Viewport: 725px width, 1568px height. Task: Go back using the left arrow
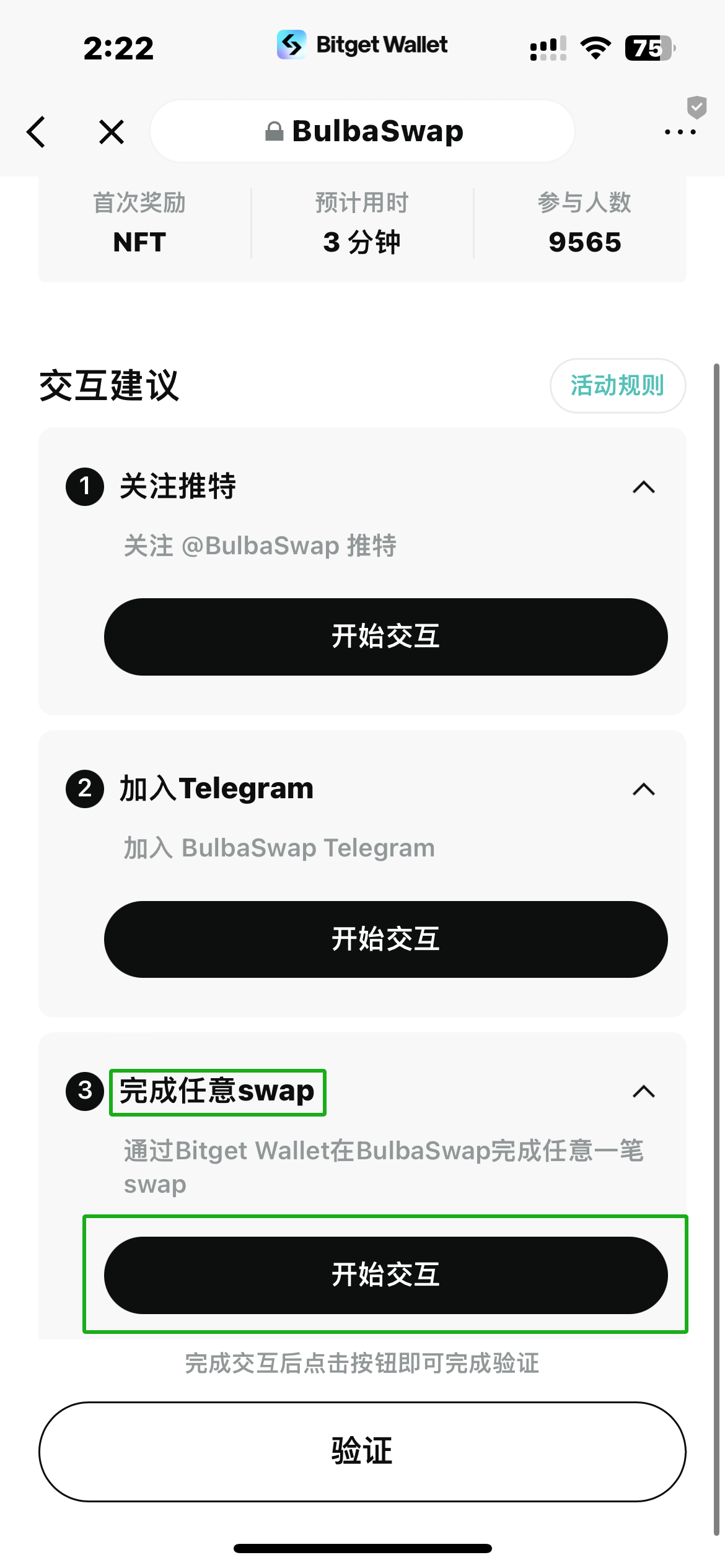pyautogui.click(x=37, y=132)
